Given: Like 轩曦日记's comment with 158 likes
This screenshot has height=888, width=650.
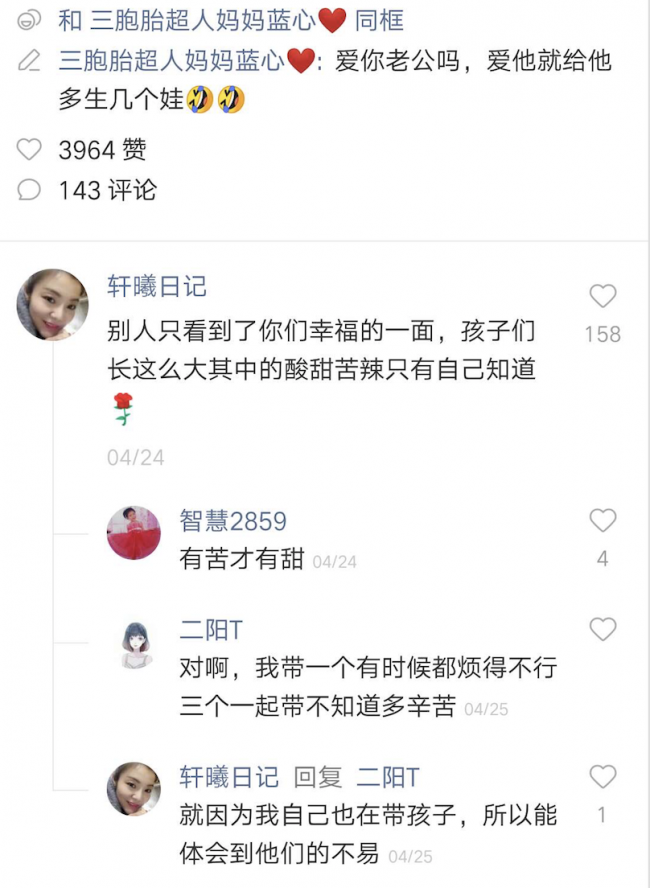Looking at the screenshot, I should [602, 296].
